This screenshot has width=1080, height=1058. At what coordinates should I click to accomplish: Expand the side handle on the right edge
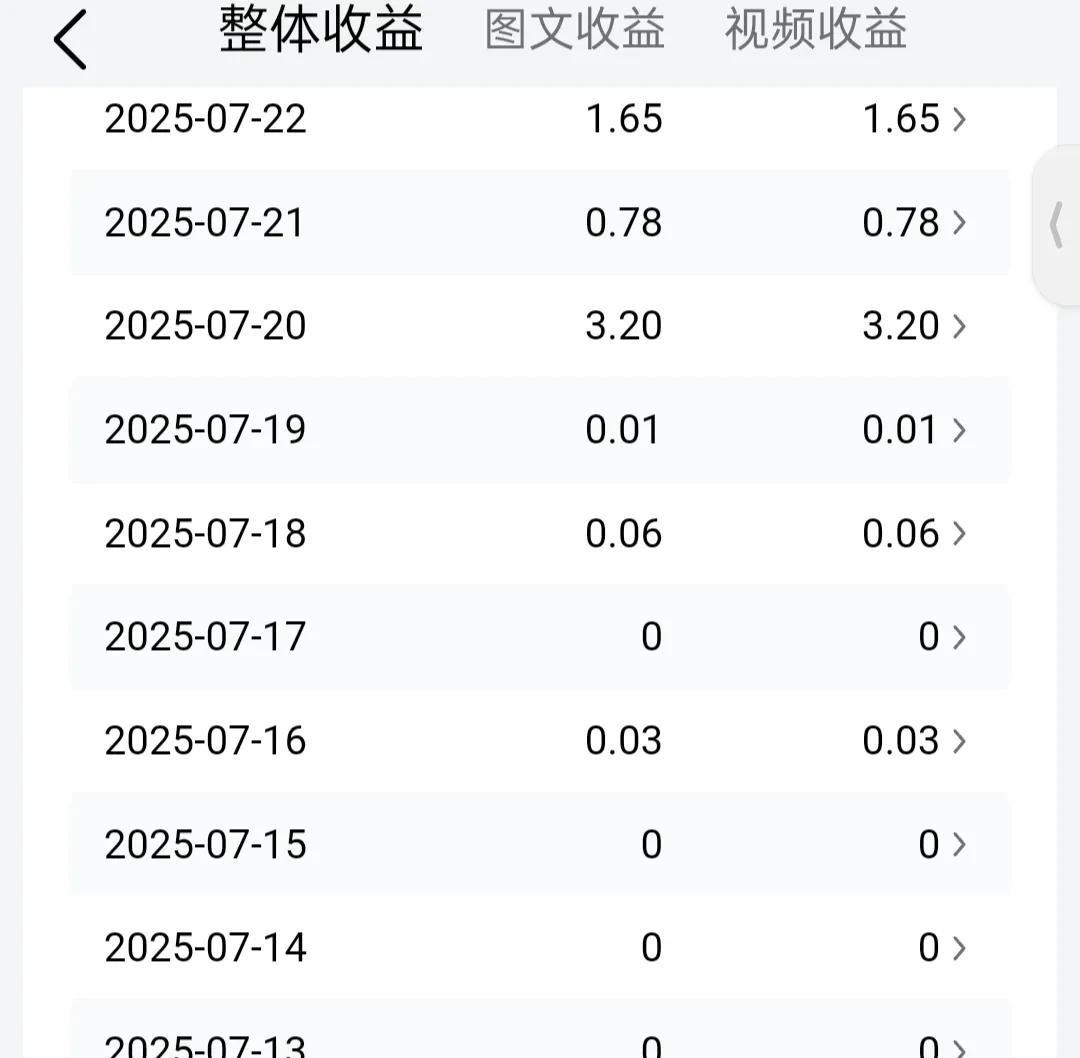pos(1056,224)
